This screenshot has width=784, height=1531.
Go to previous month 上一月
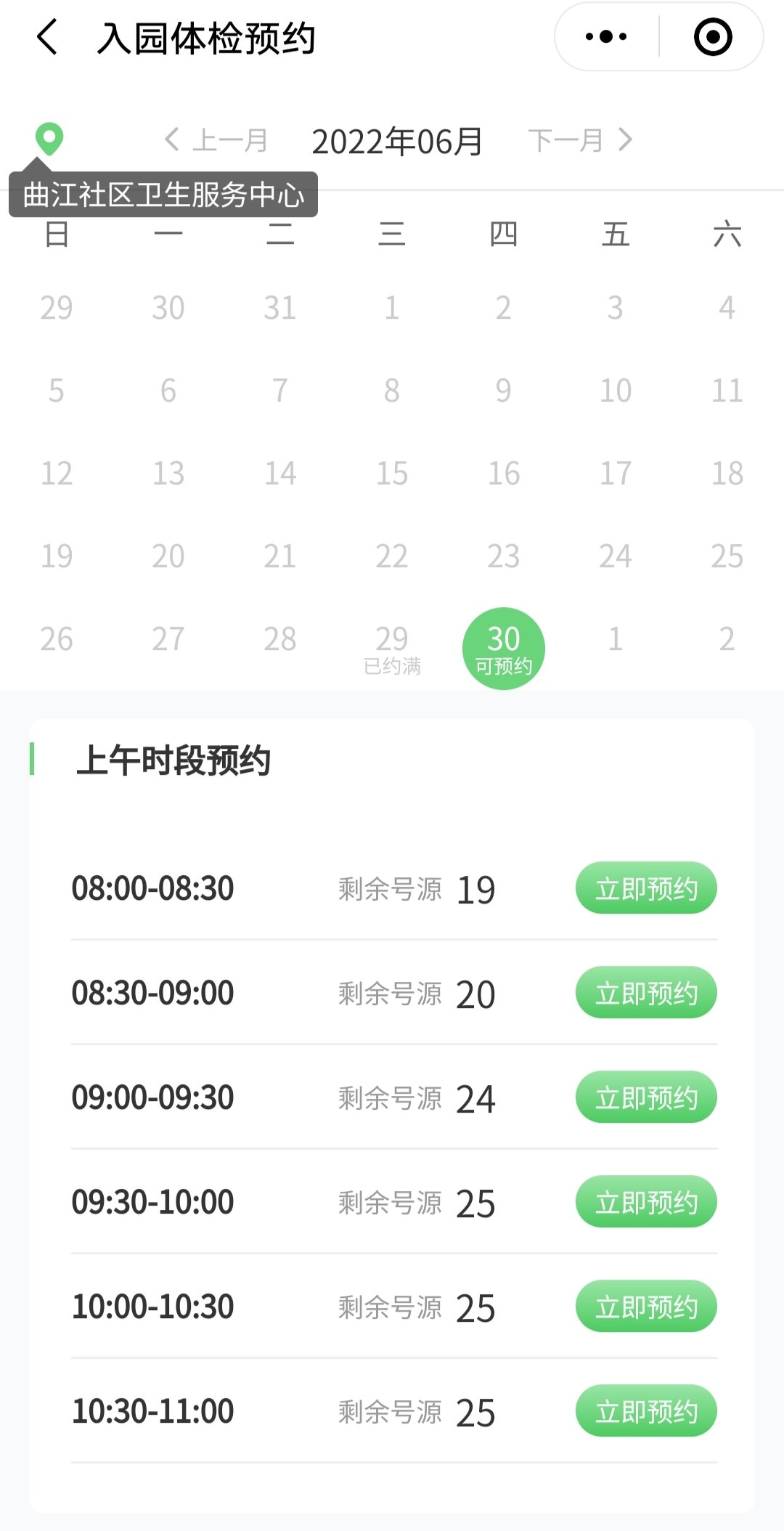[216, 140]
